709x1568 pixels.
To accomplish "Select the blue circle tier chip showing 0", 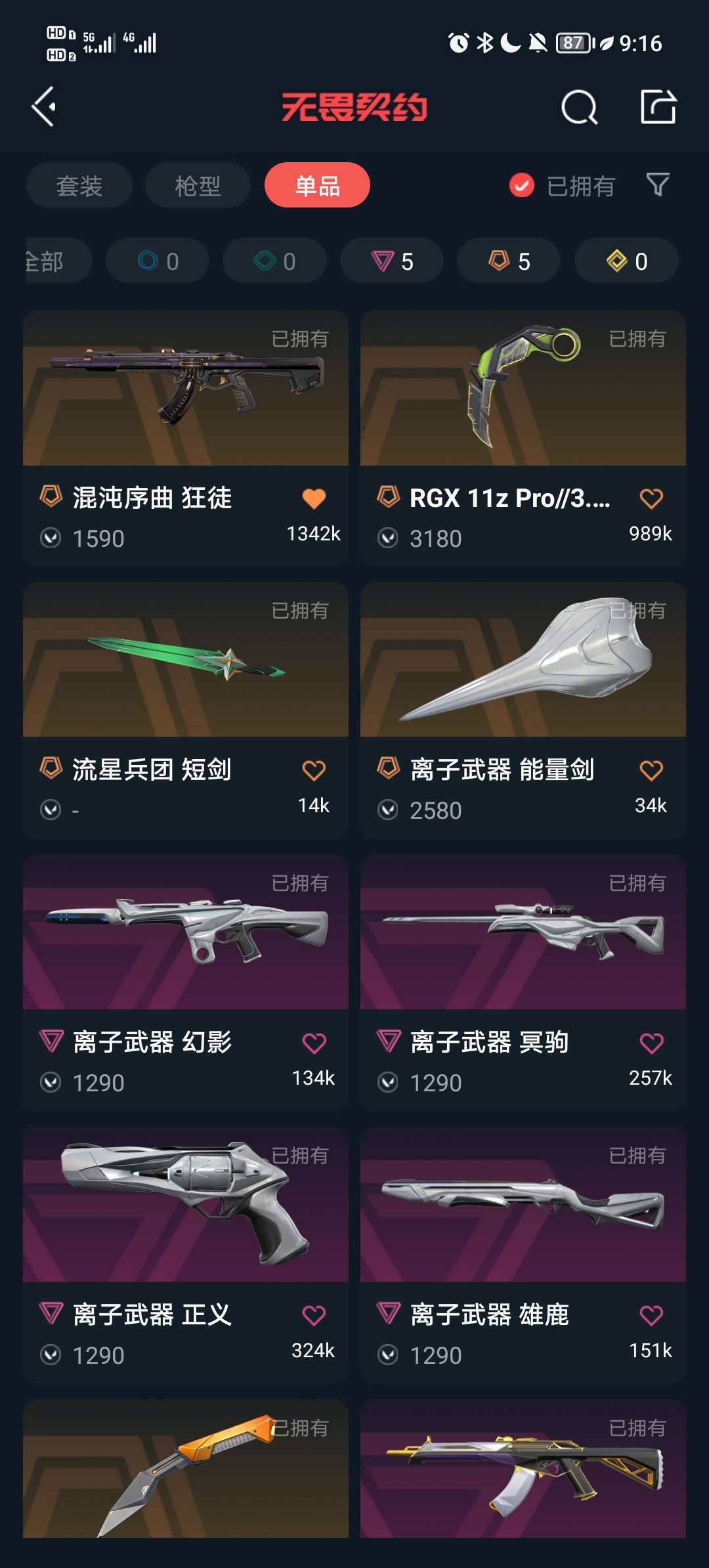I will click(x=158, y=261).
